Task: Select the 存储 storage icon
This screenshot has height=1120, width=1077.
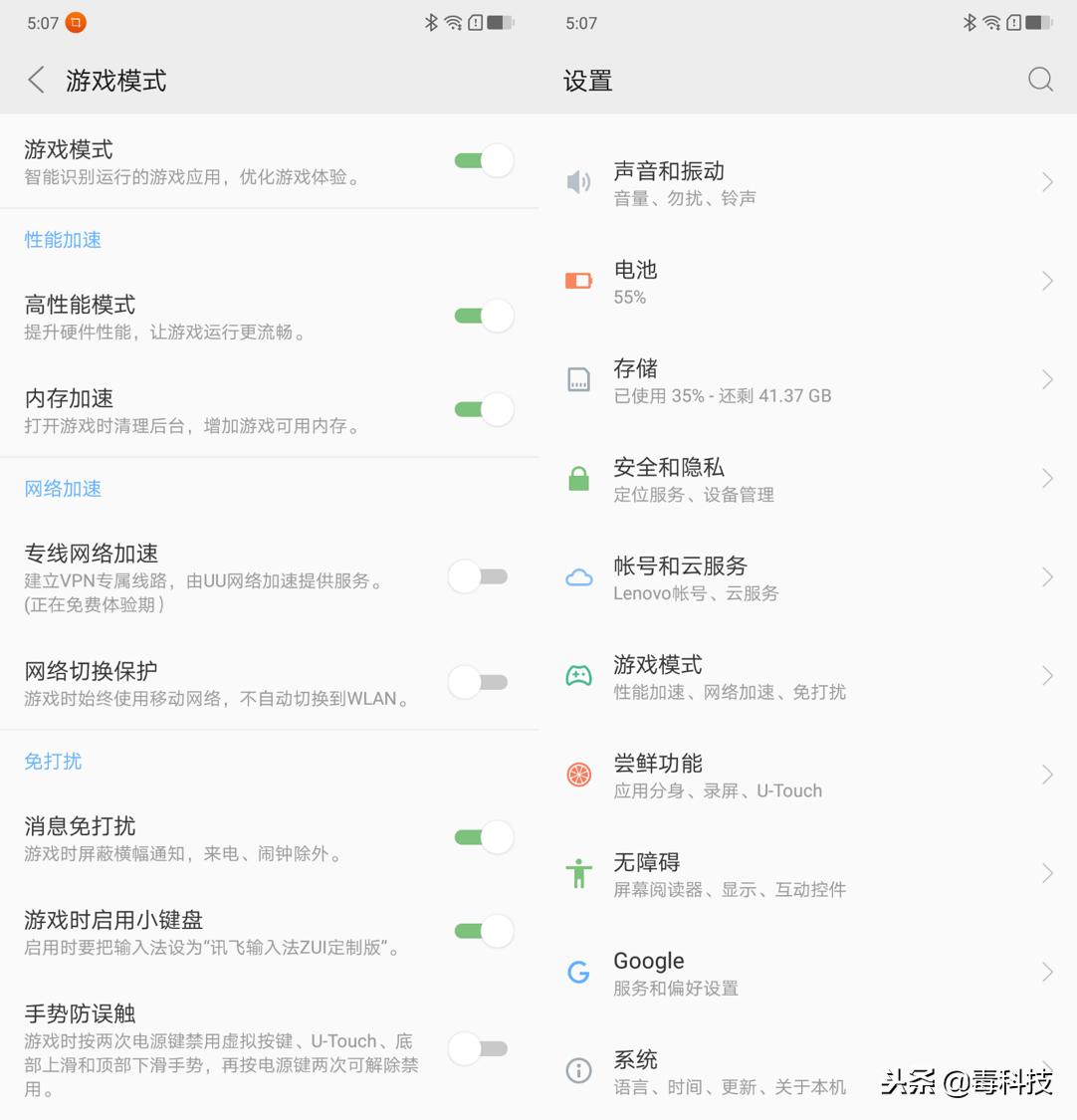Action: [x=579, y=379]
